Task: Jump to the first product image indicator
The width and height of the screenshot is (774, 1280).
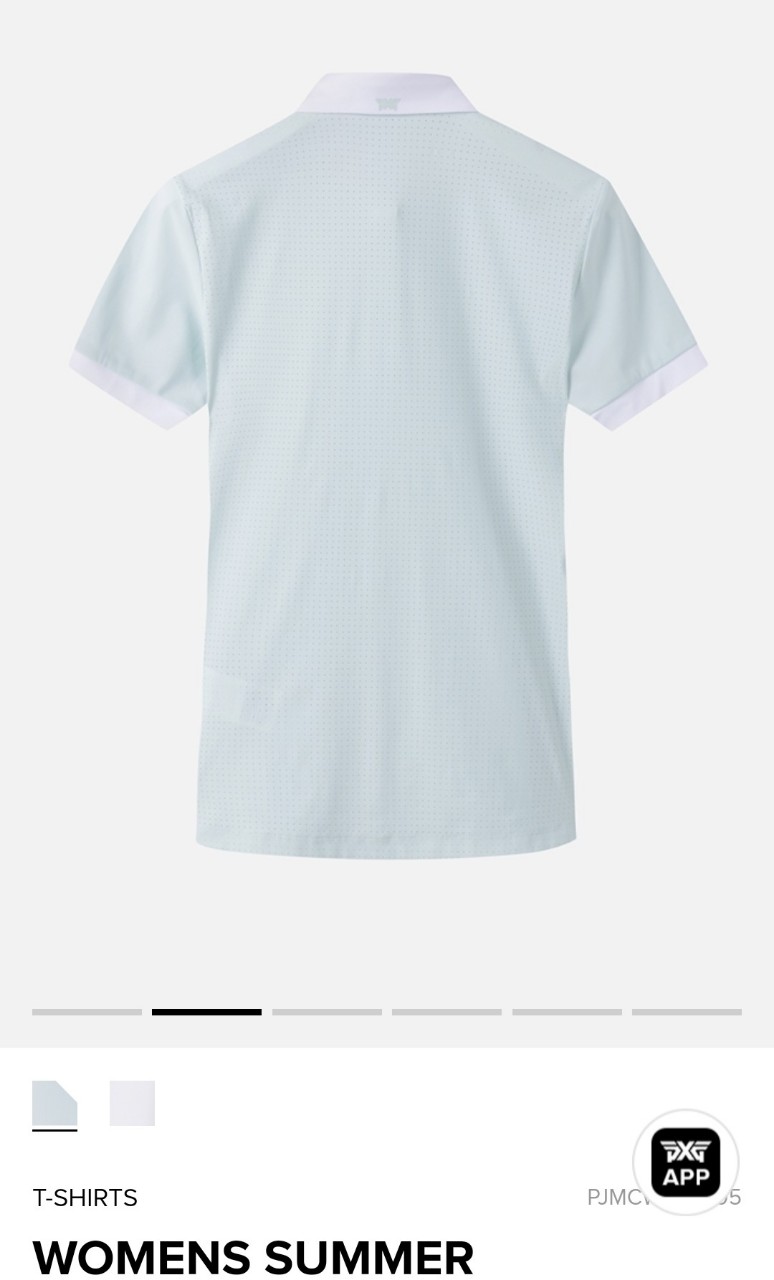Action: tap(87, 1012)
